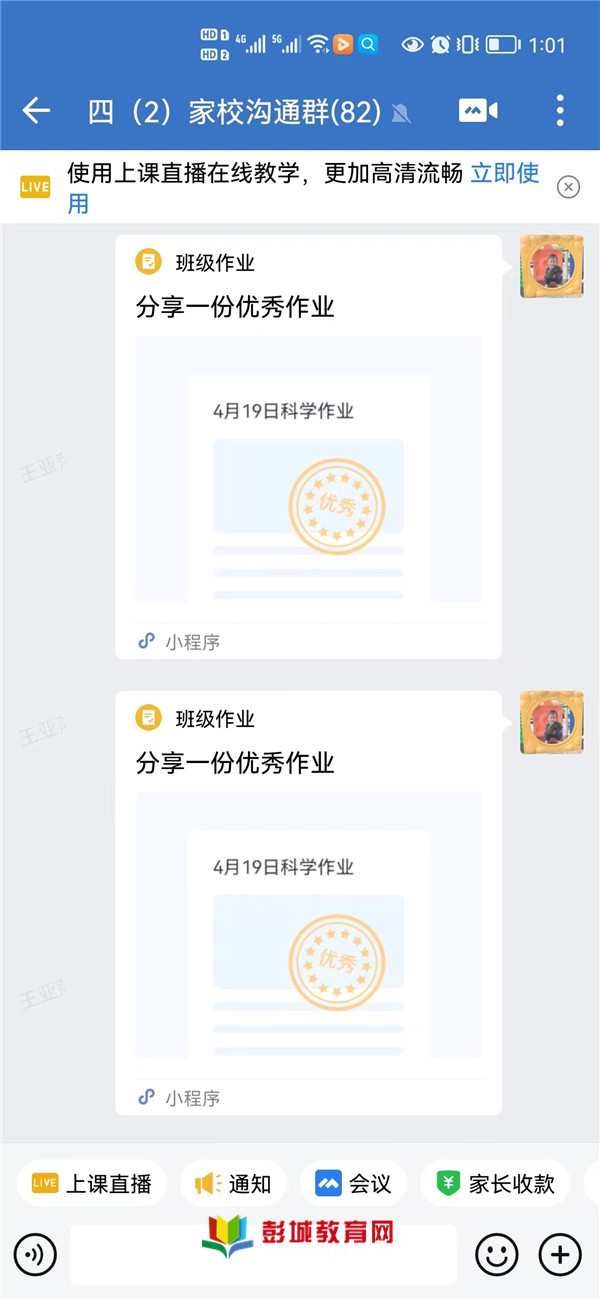Tap the 立即使用 link
600x1300 pixels.
coord(505,174)
